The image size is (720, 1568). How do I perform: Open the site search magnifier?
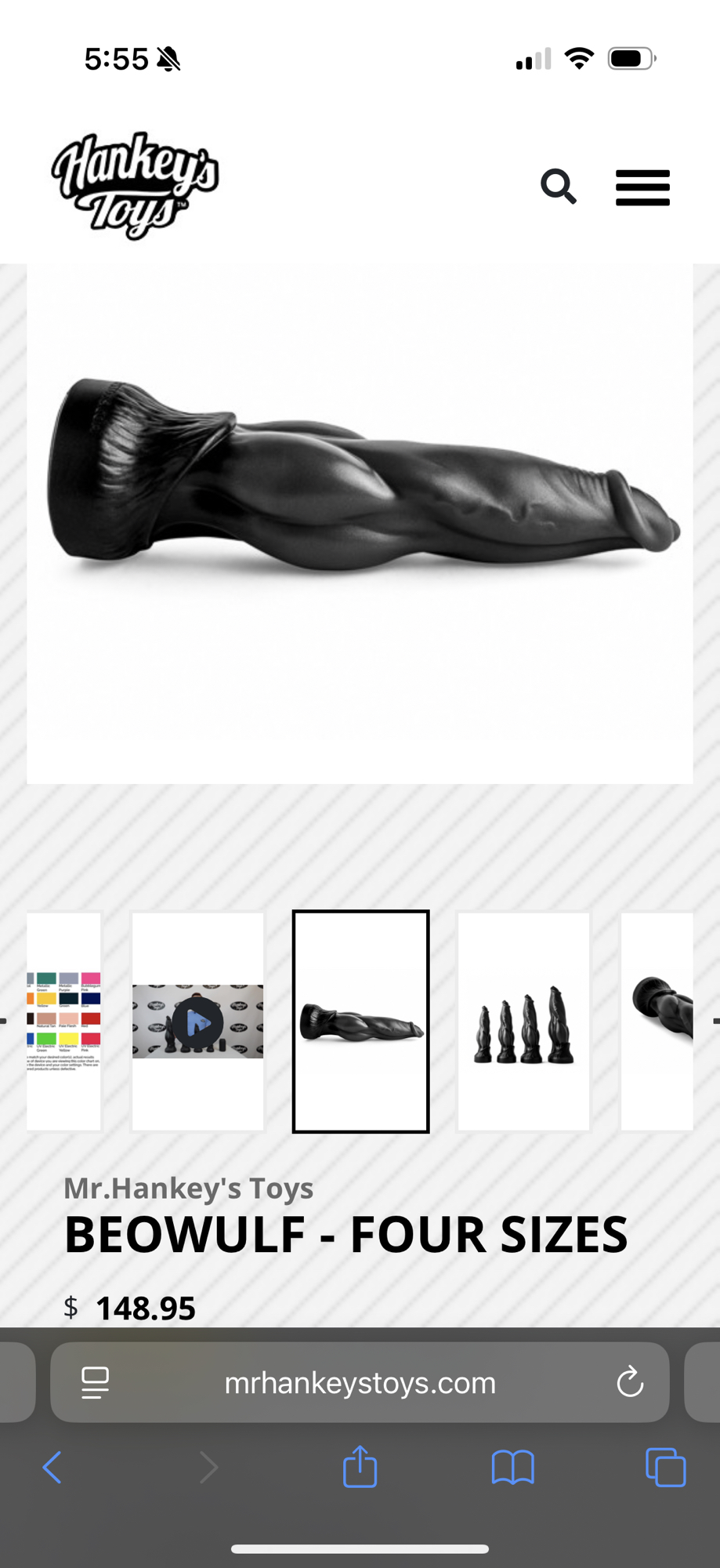coord(558,187)
